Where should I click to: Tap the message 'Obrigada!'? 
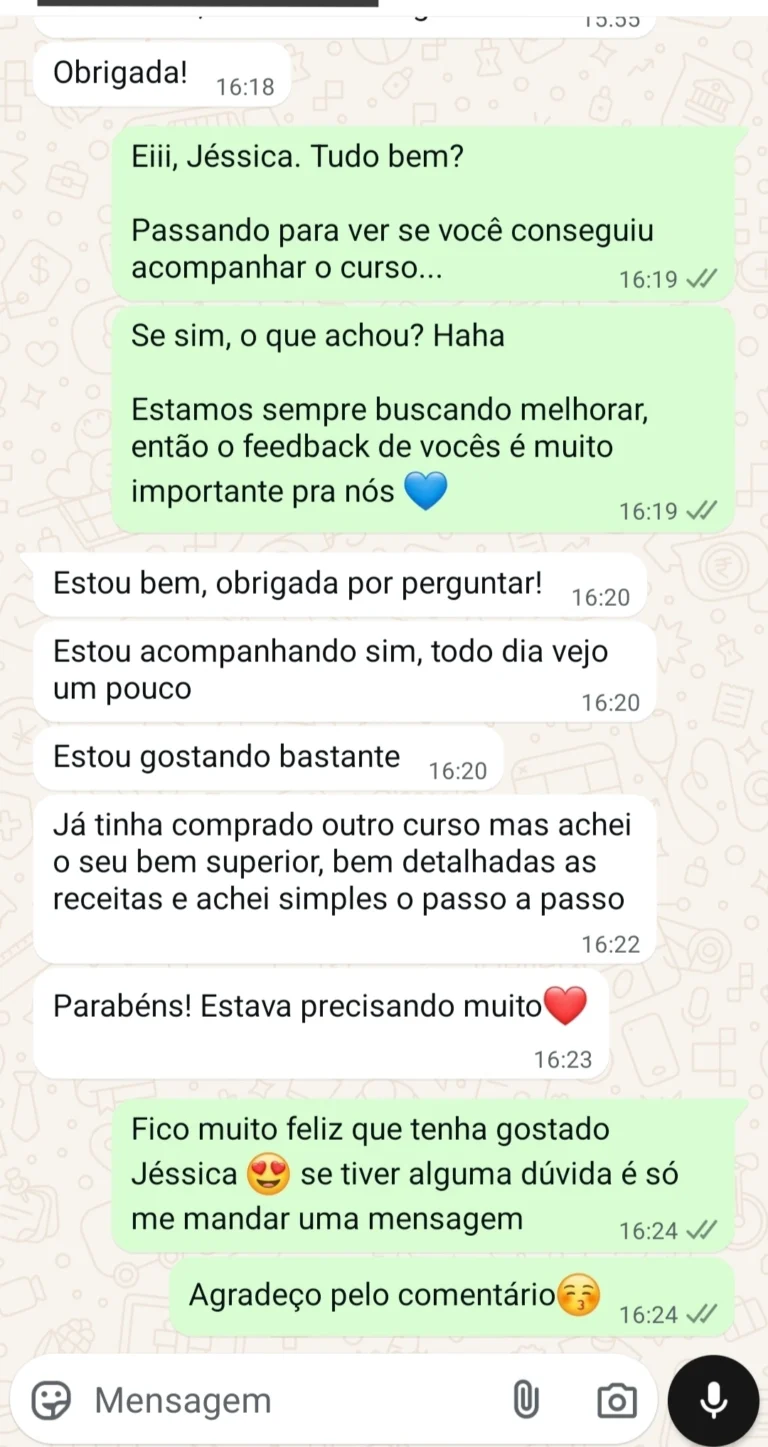(120, 72)
